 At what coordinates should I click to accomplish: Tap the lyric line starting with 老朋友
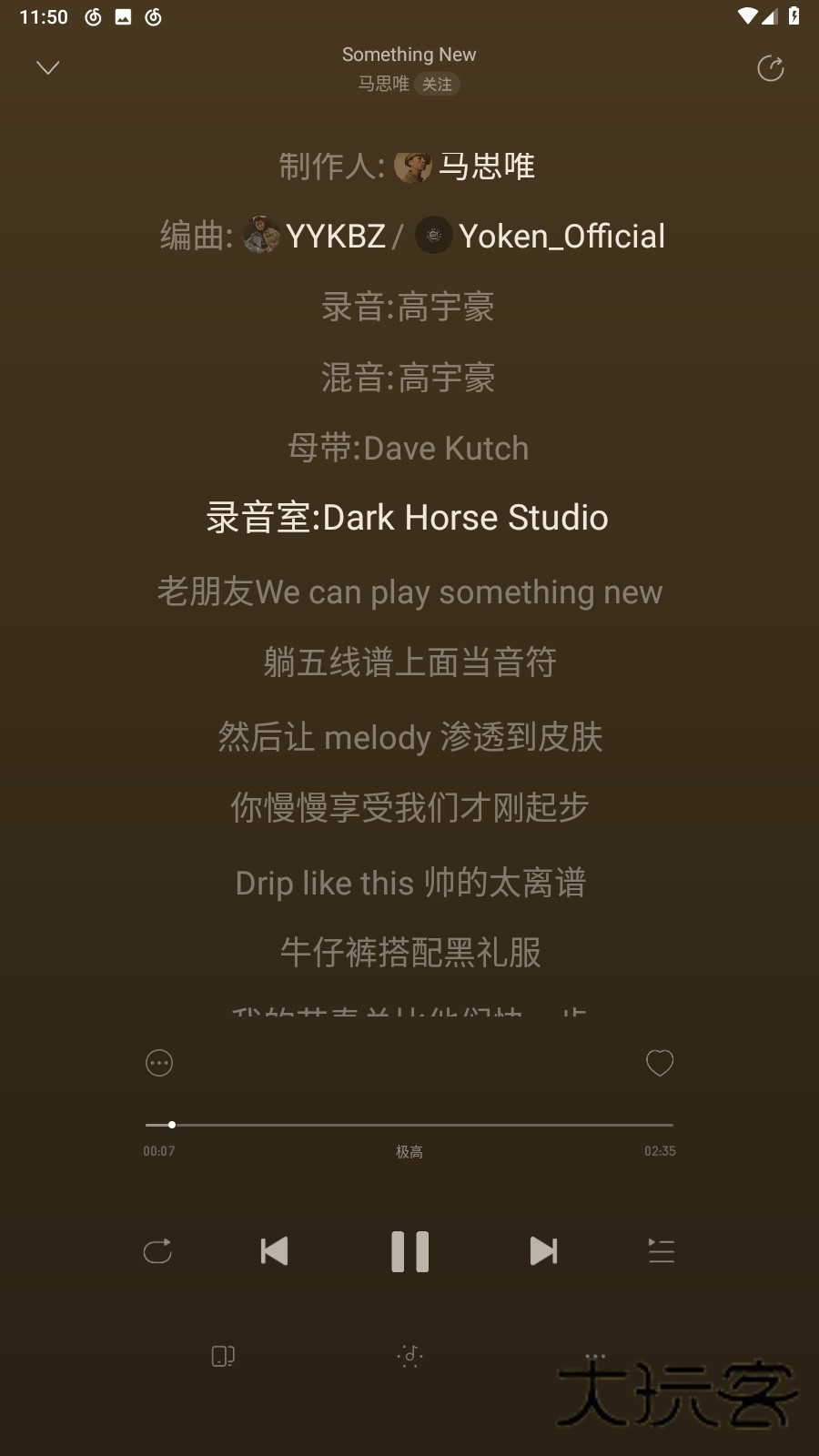[x=409, y=591]
